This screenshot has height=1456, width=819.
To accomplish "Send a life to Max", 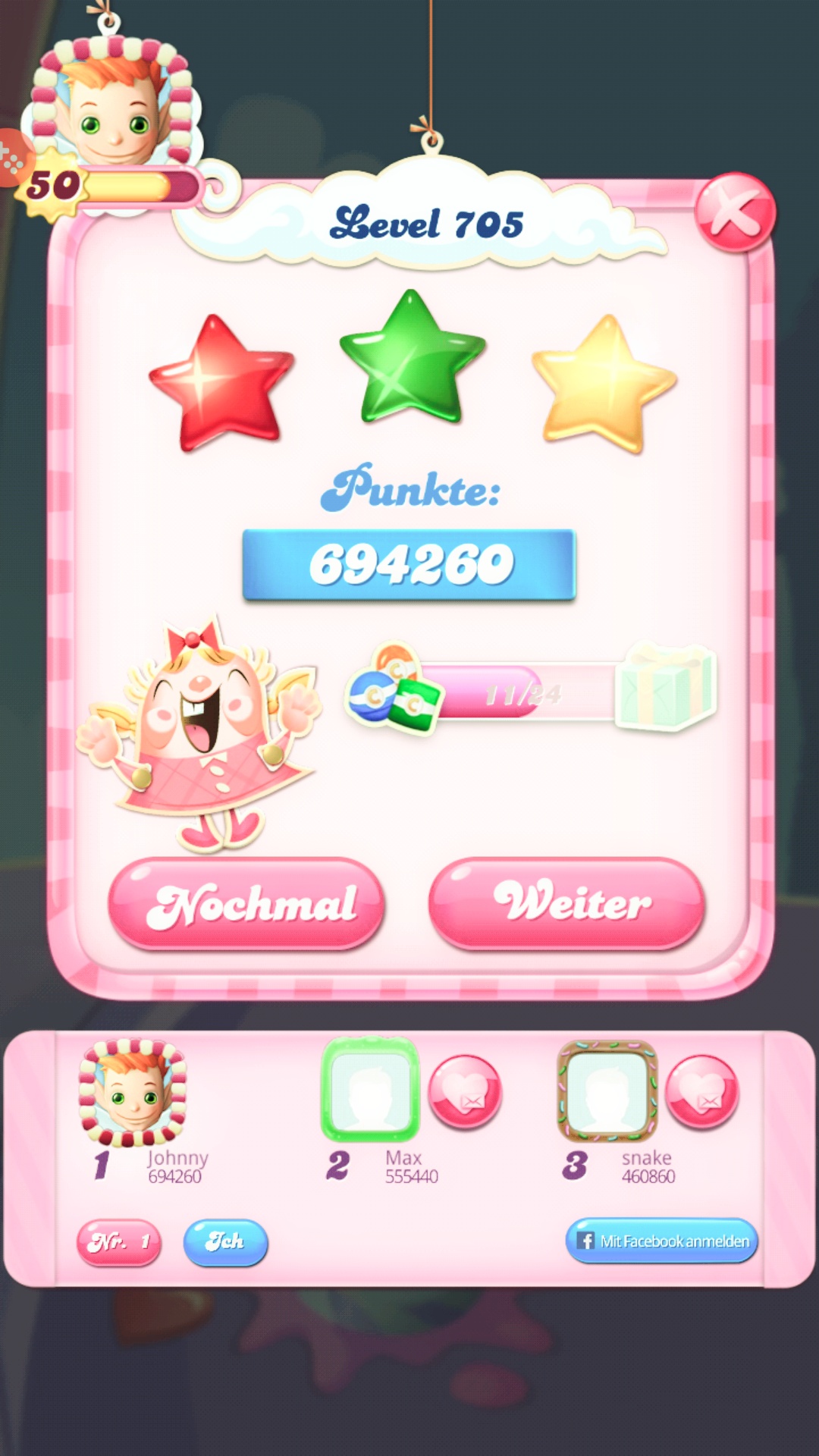I will (x=465, y=1092).
